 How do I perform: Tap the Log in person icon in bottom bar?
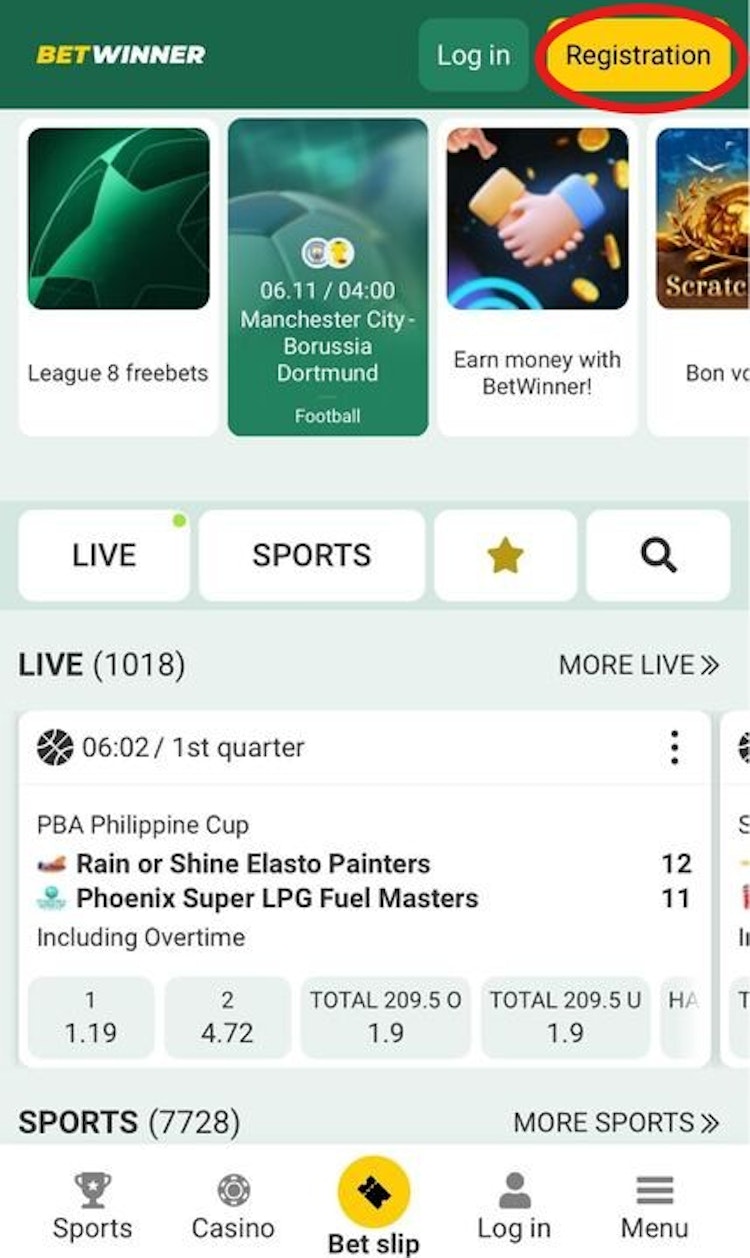[513, 1190]
